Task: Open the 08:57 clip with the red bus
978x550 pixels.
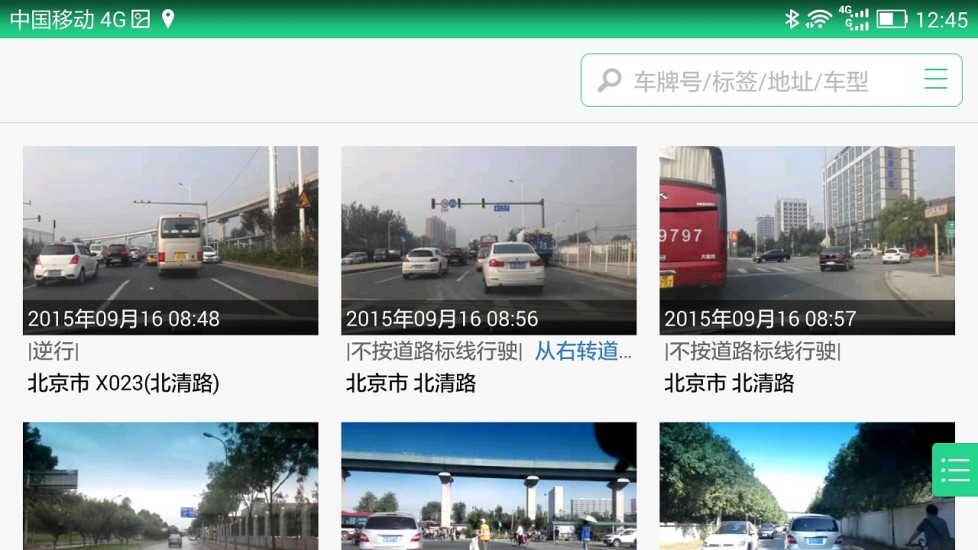Action: point(806,240)
